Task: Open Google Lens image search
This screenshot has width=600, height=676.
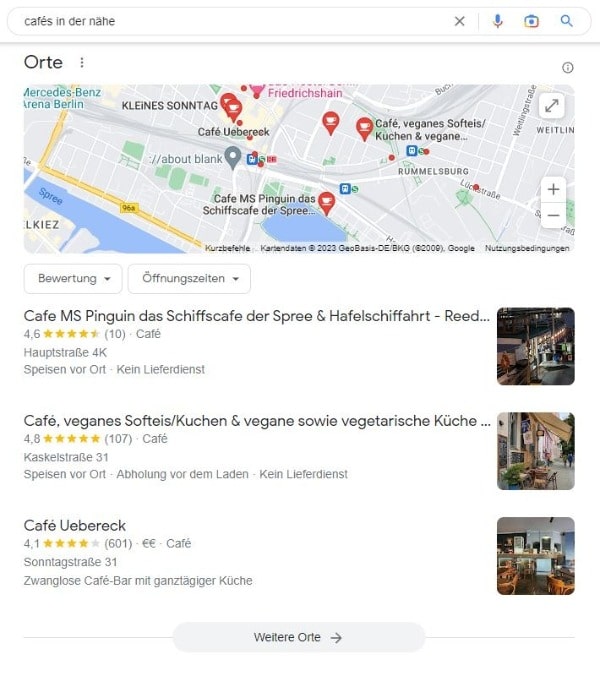Action: (532, 21)
